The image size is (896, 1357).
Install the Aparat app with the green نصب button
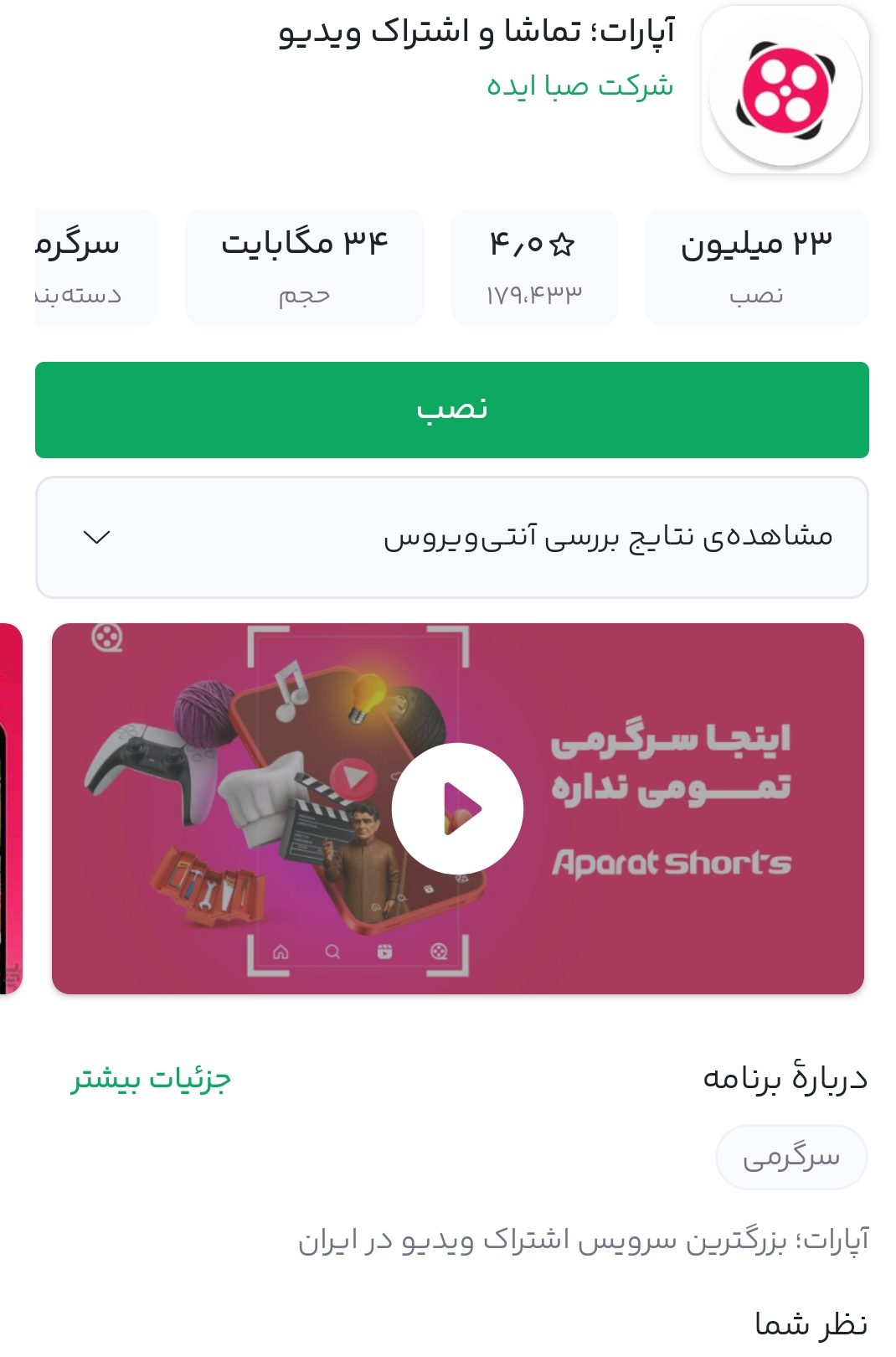[451, 410]
